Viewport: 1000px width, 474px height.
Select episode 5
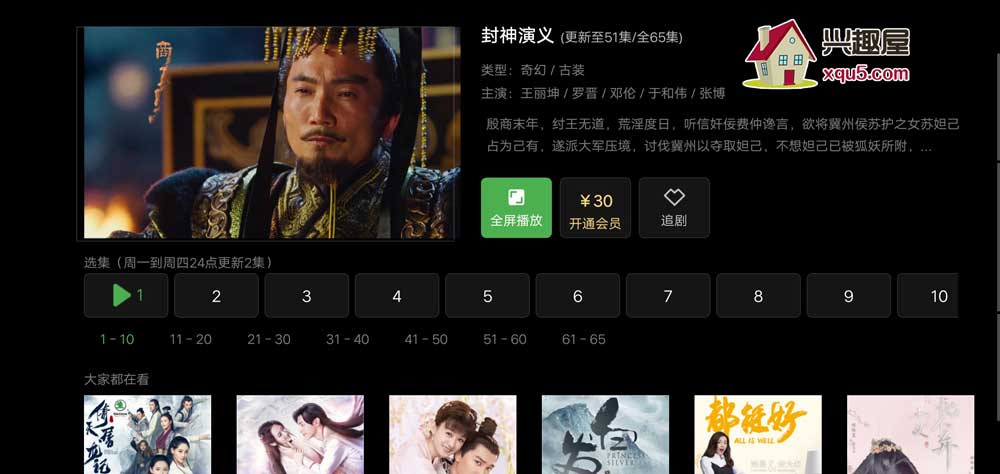487,296
